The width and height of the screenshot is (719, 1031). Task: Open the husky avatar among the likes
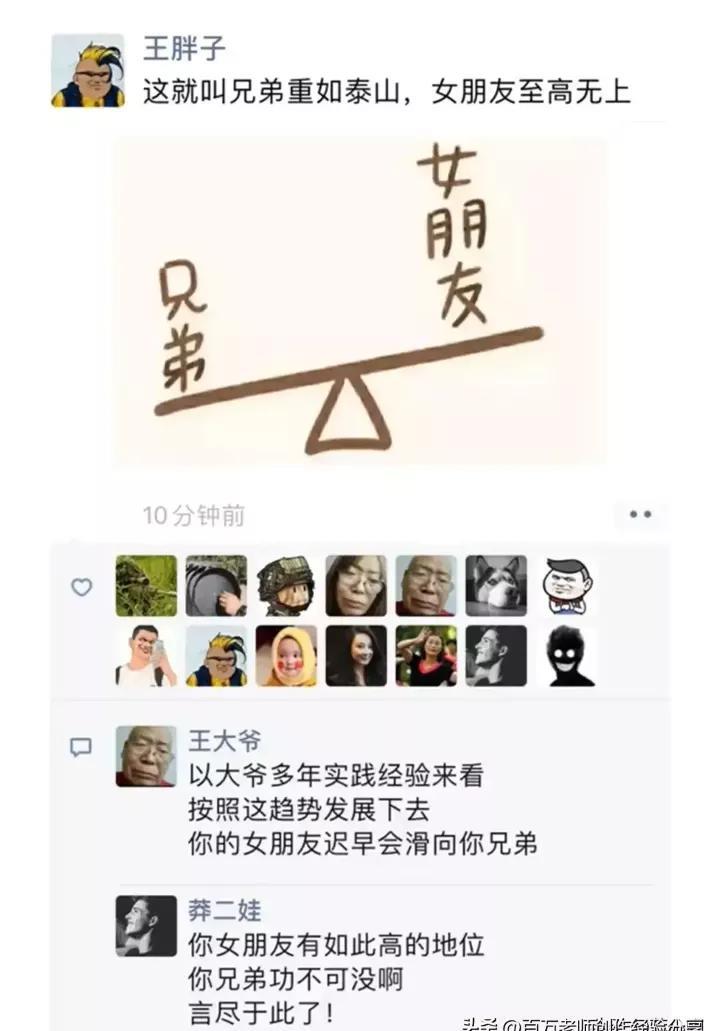click(x=496, y=585)
